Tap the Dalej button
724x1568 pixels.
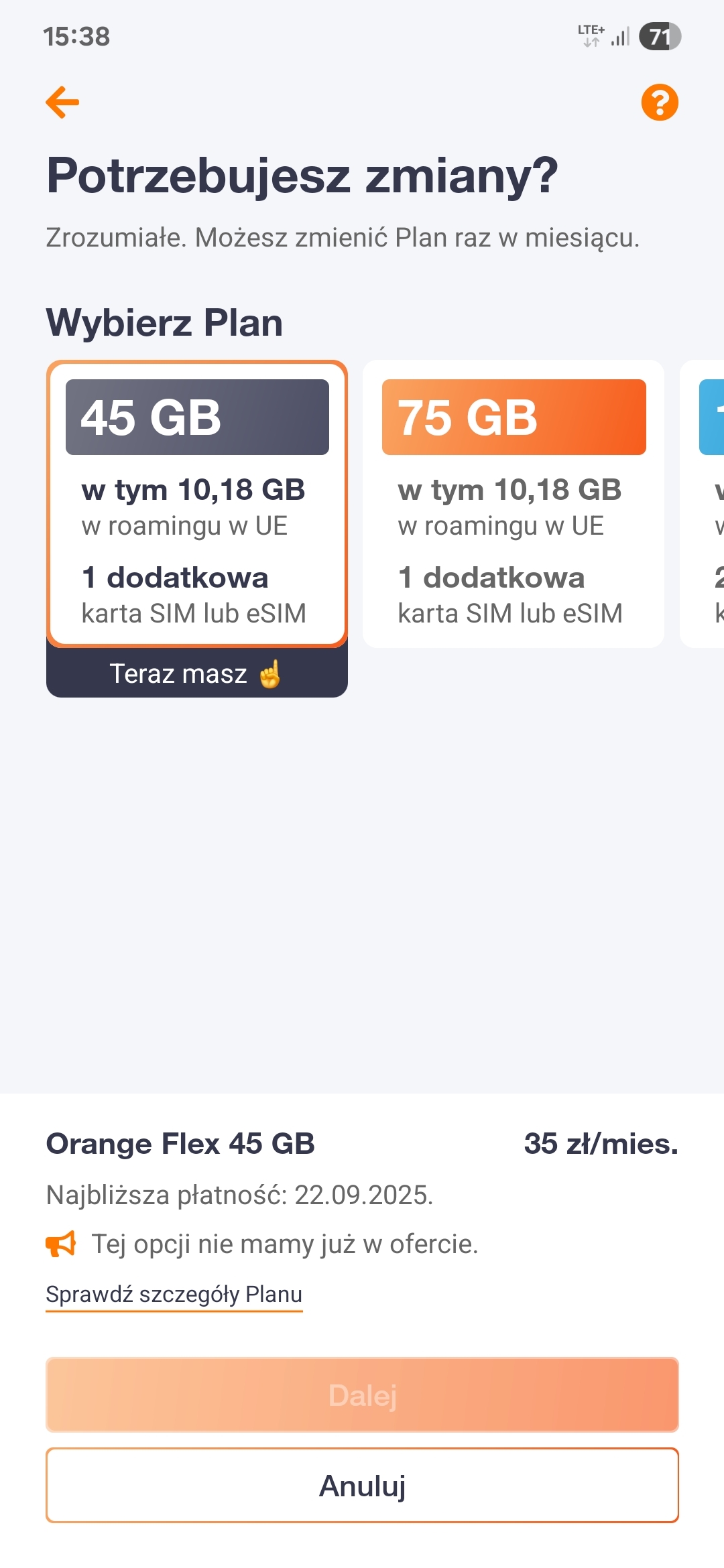[x=362, y=1395]
